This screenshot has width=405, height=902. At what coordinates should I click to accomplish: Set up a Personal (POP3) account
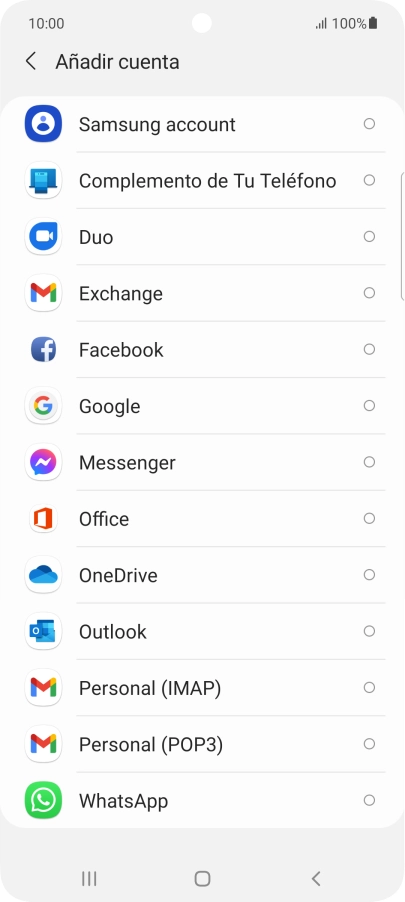tap(202, 744)
